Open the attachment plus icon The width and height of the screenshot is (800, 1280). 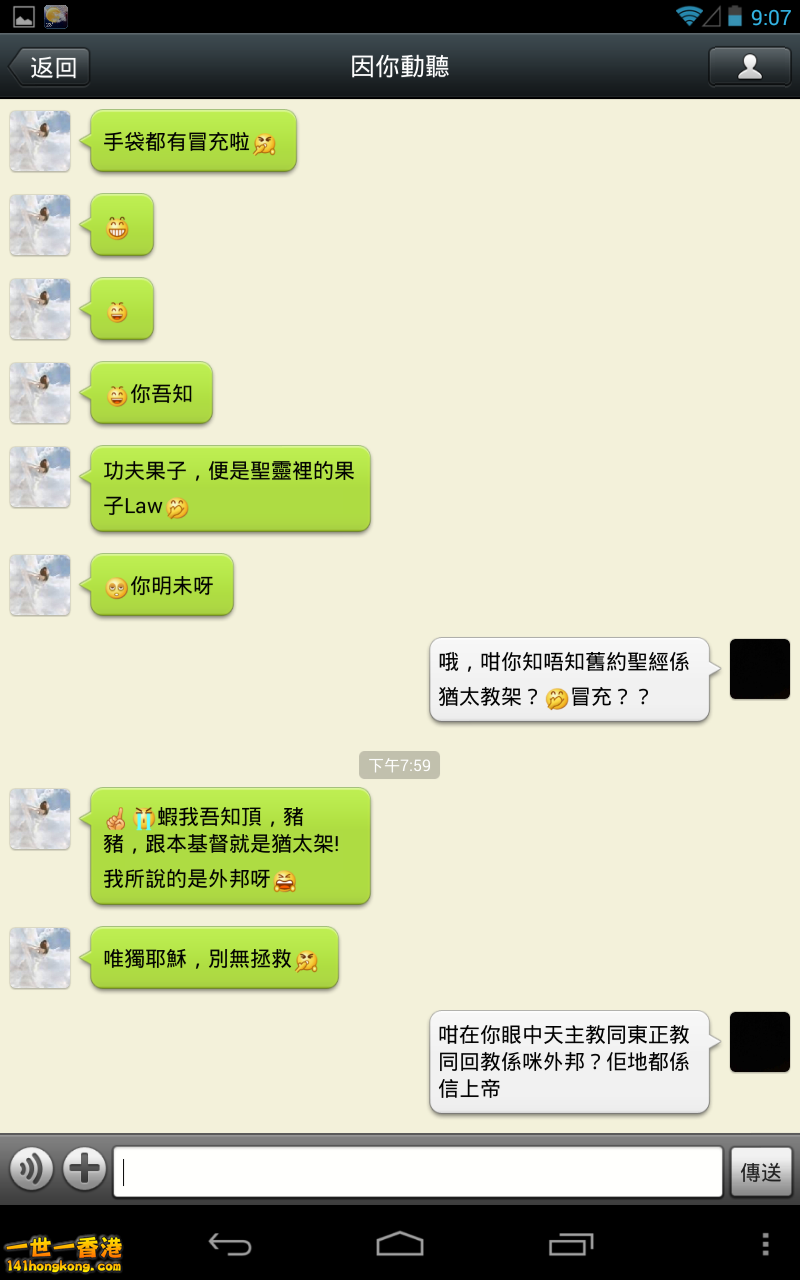tap(85, 1167)
